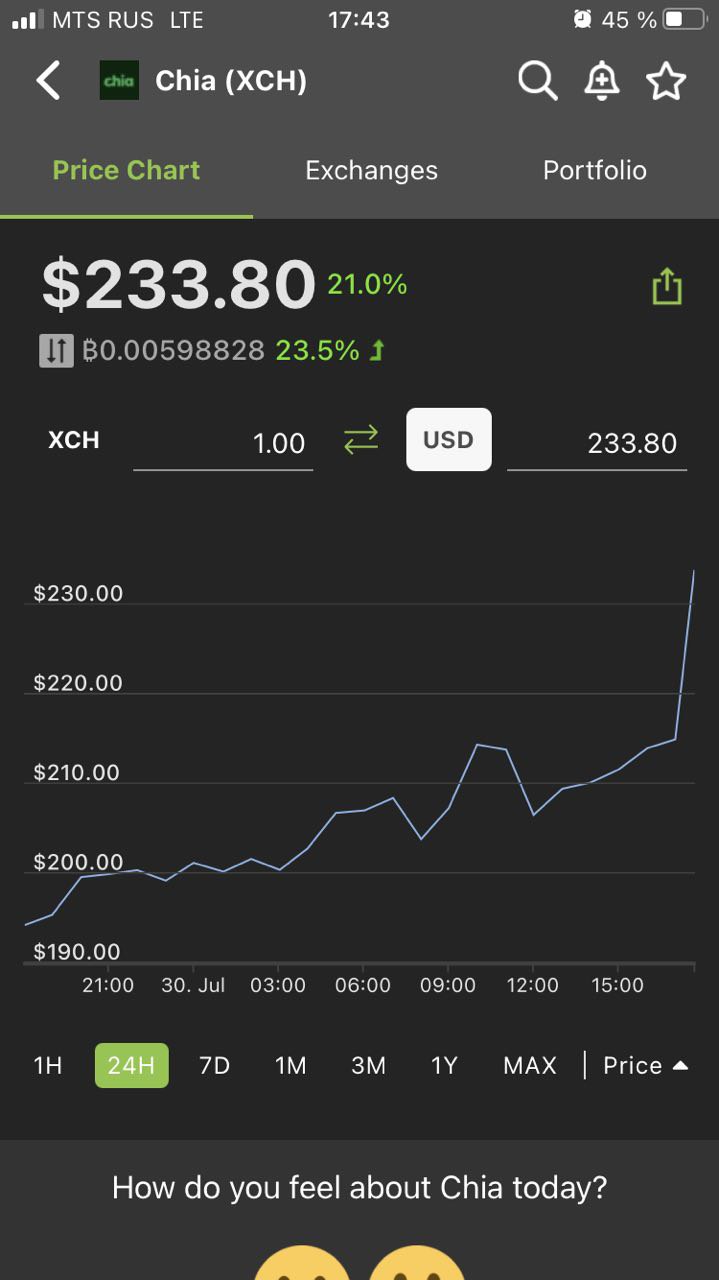Go back using the arrow

pyautogui.click(x=48, y=81)
